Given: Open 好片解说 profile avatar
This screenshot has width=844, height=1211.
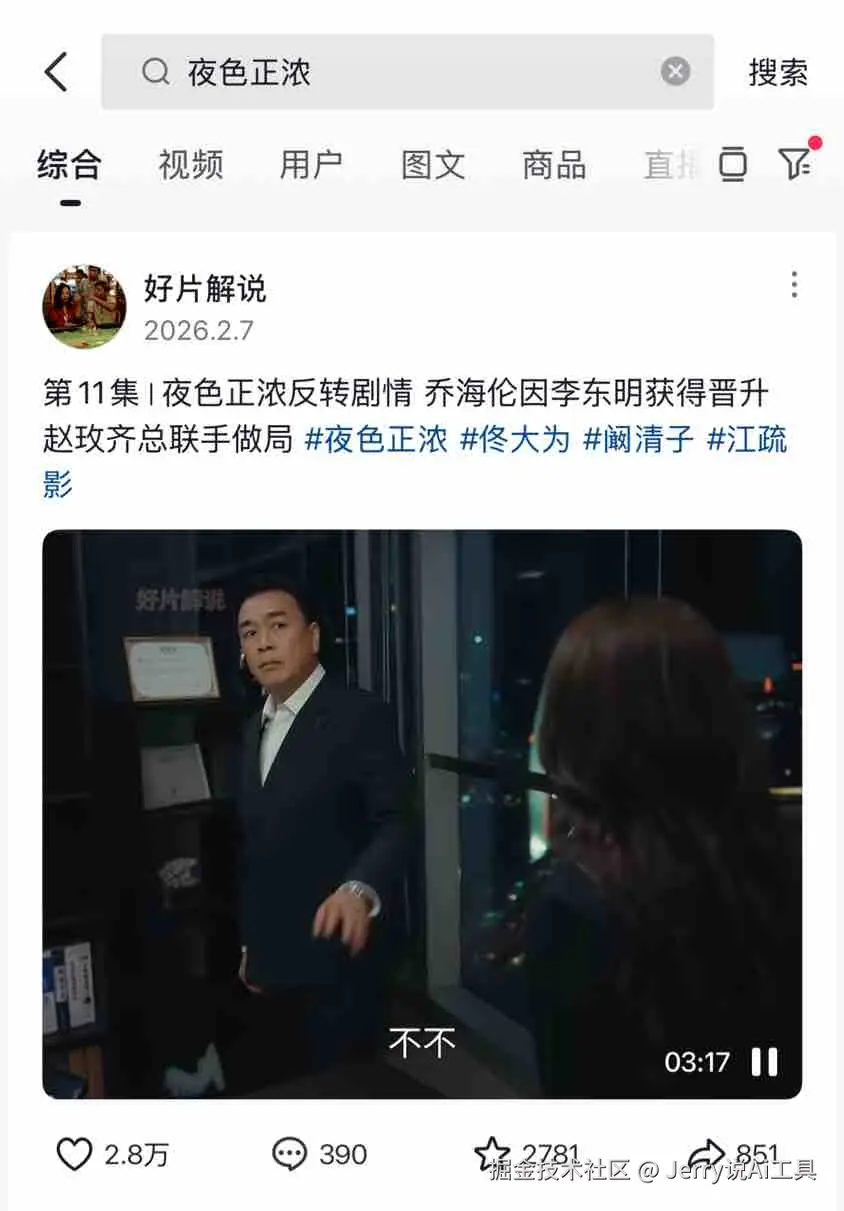Looking at the screenshot, I should 84,306.
